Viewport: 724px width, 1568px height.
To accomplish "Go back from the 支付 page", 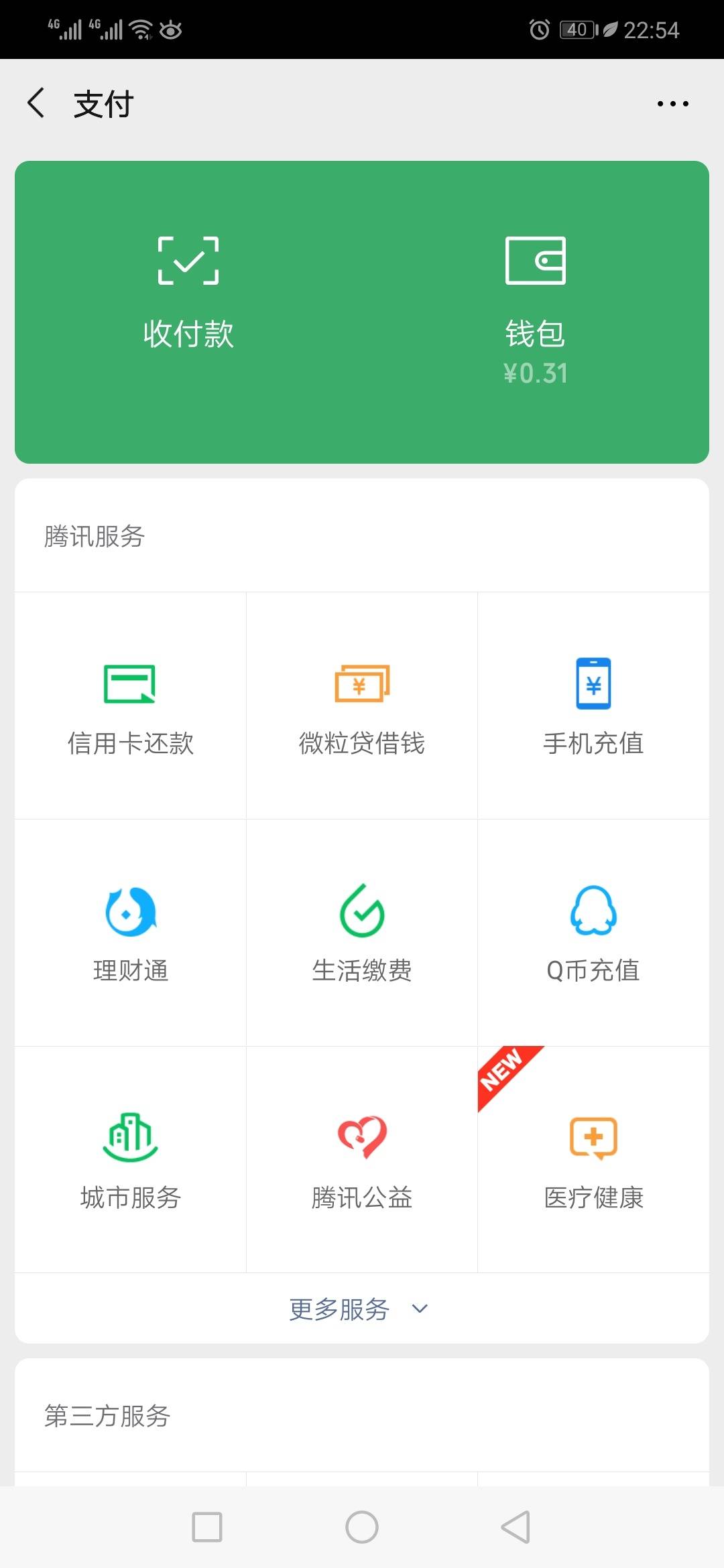I will click(x=36, y=103).
